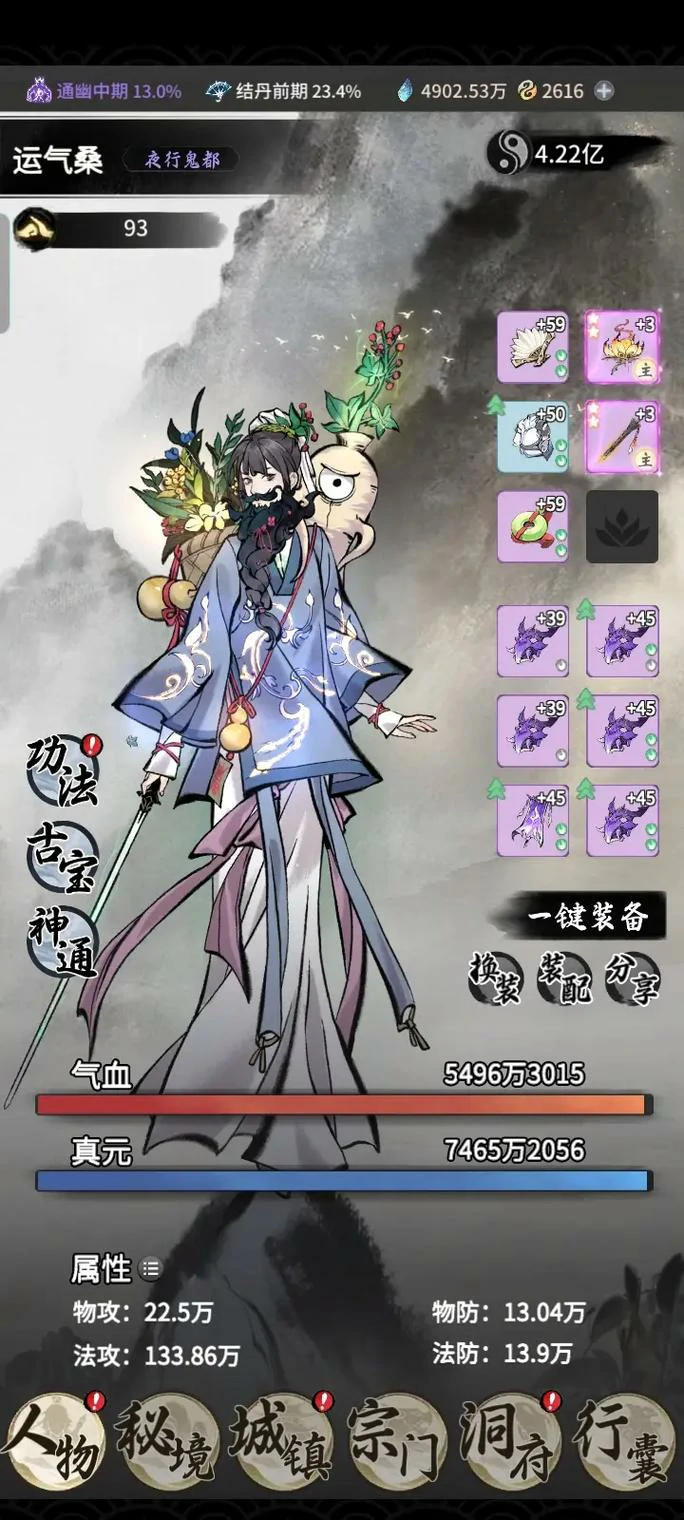Tap the 一键装备 one-click equip button
The height and width of the screenshot is (1520, 684).
pyautogui.click(x=588, y=916)
